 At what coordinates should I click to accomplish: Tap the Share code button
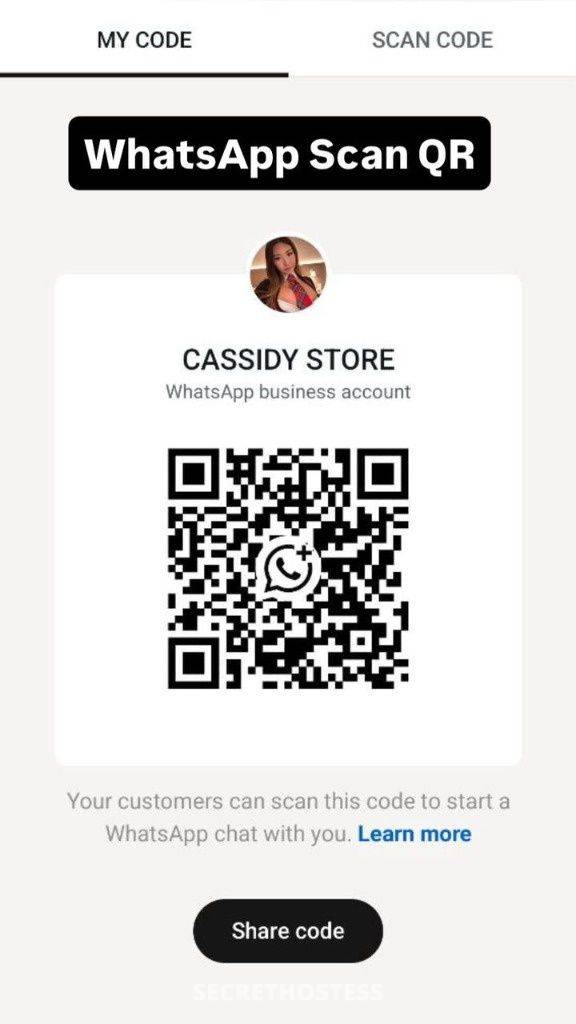point(288,931)
